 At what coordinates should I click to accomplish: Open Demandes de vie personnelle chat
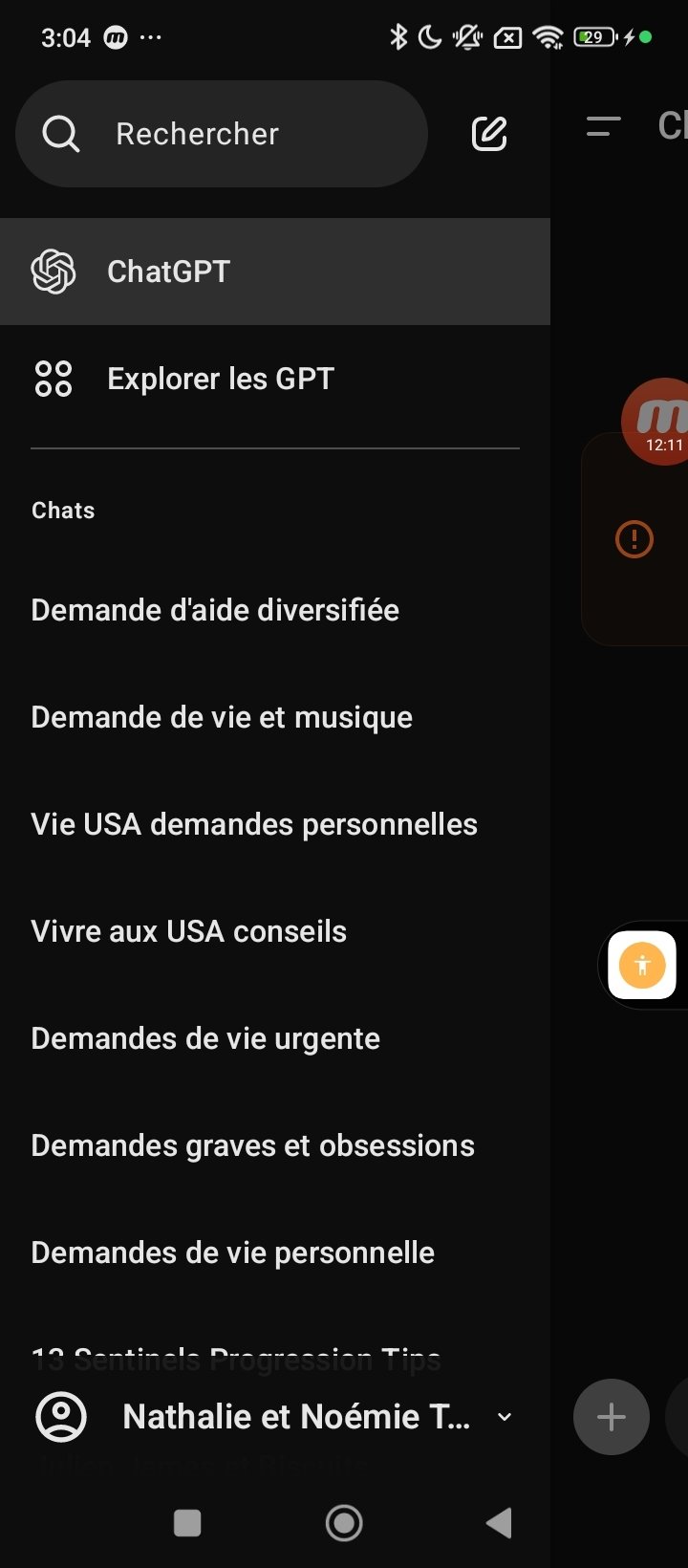[x=233, y=1252]
